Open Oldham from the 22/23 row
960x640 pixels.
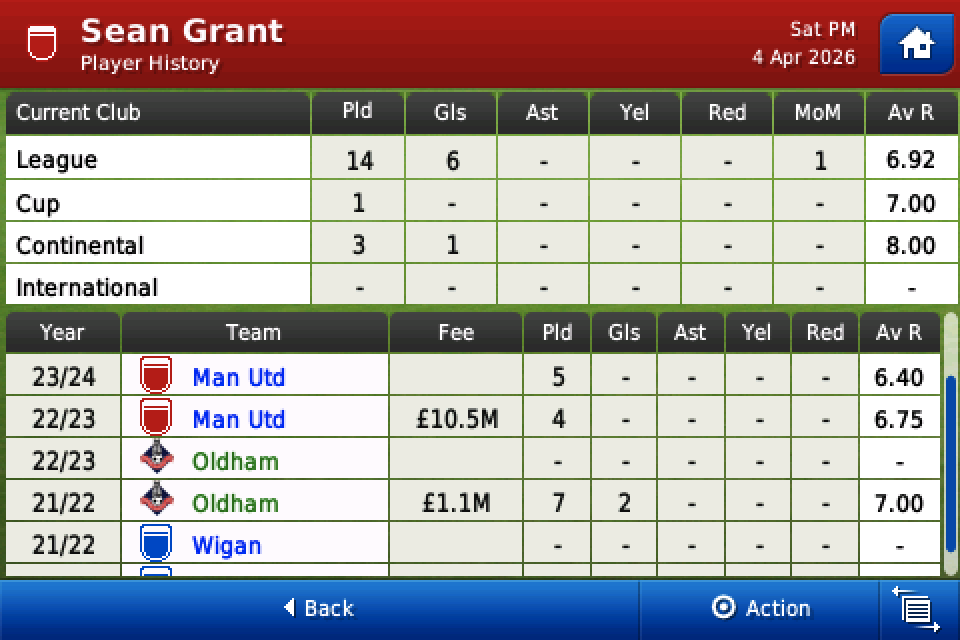(x=235, y=461)
